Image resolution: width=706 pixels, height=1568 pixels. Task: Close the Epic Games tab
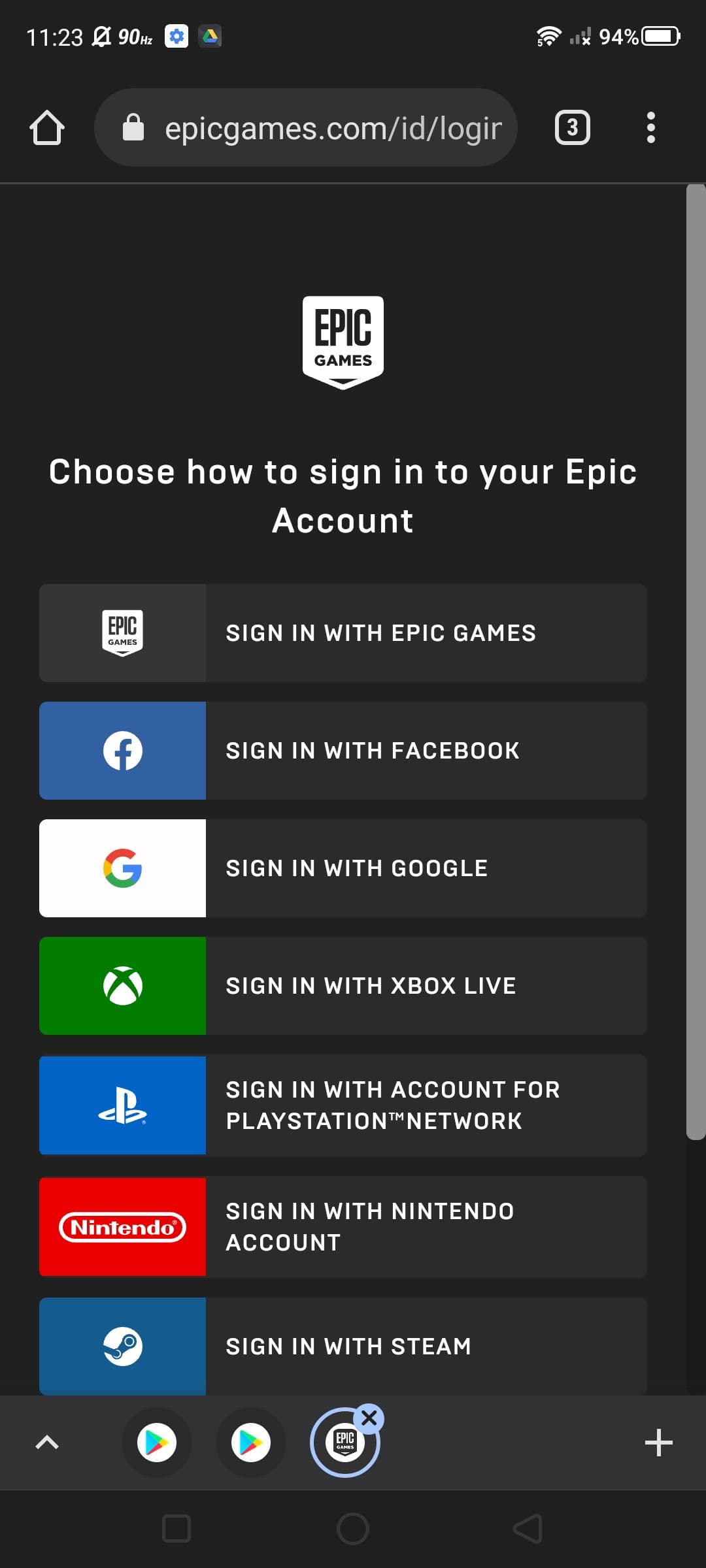369,1418
